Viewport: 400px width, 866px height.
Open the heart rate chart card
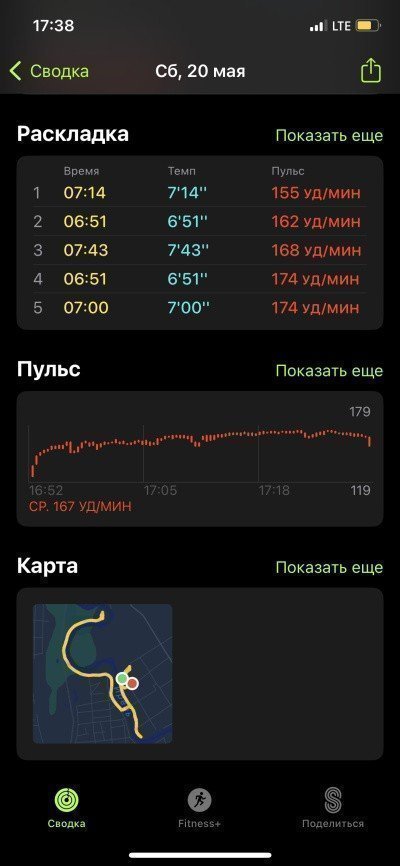pos(199,458)
